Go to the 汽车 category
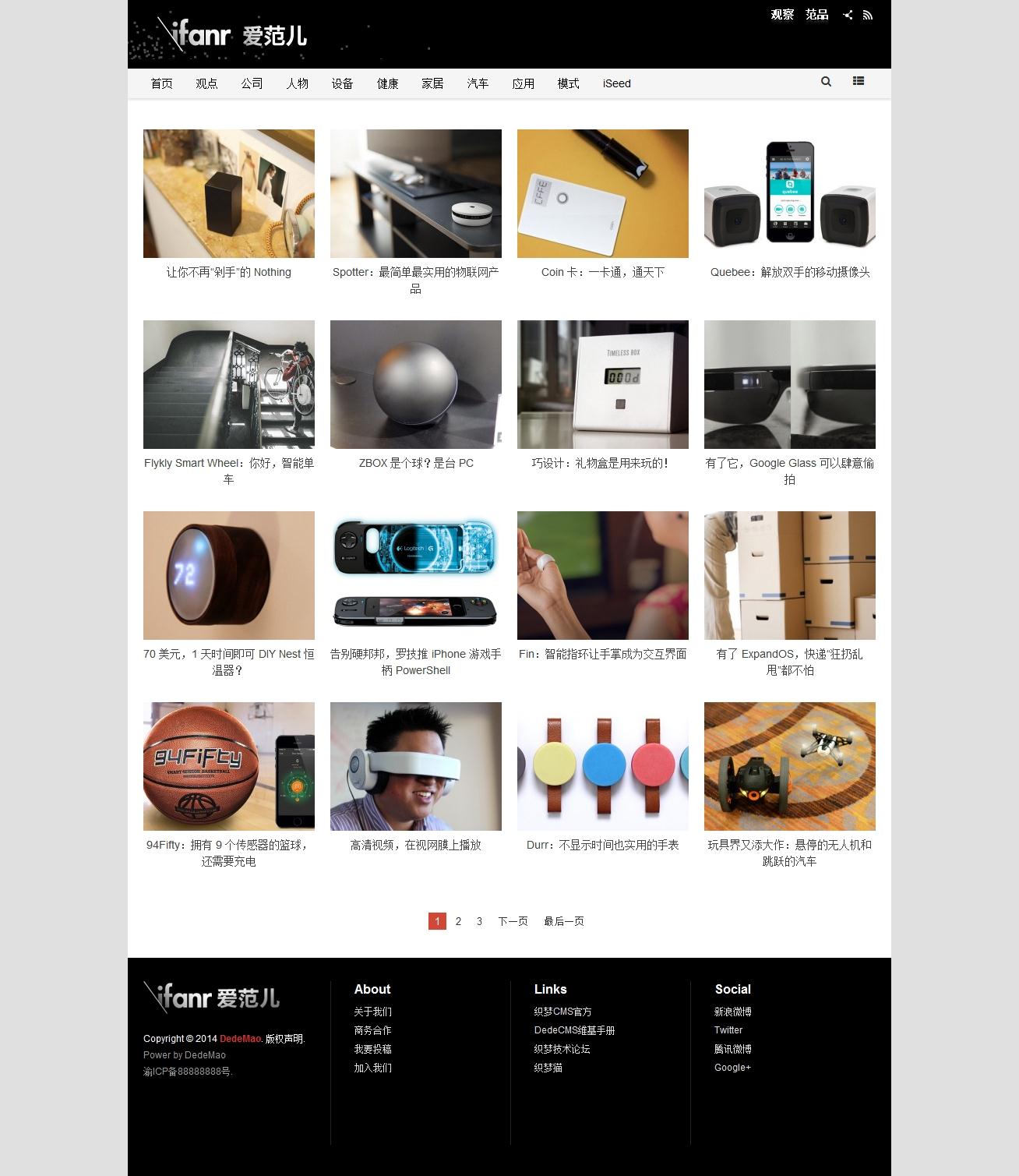 click(x=478, y=83)
